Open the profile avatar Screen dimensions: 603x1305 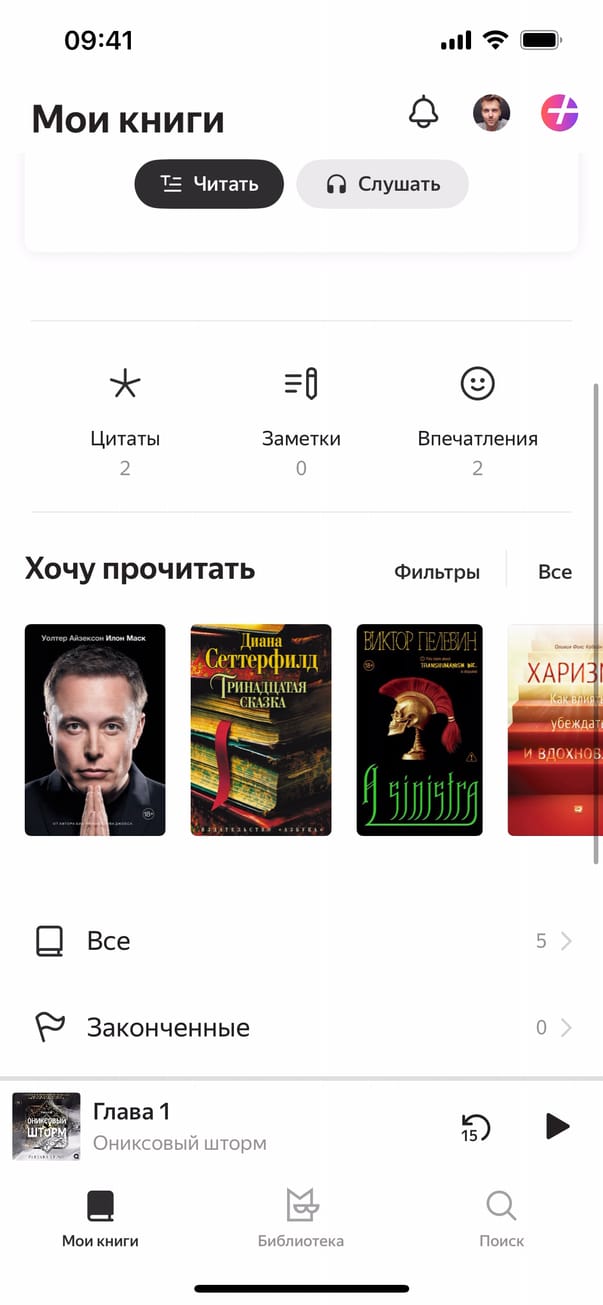coord(491,113)
